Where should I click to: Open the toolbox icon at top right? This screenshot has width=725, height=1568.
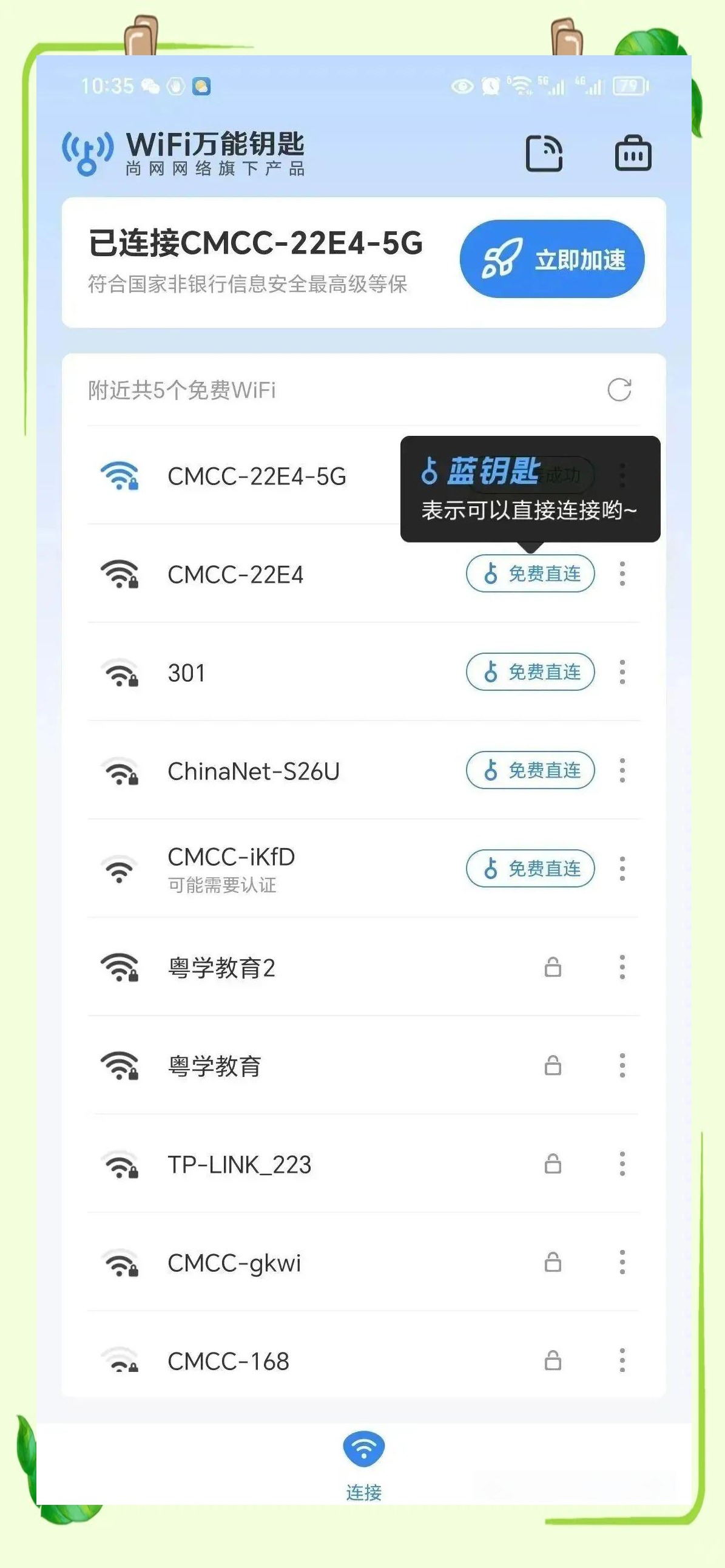(x=633, y=154)
